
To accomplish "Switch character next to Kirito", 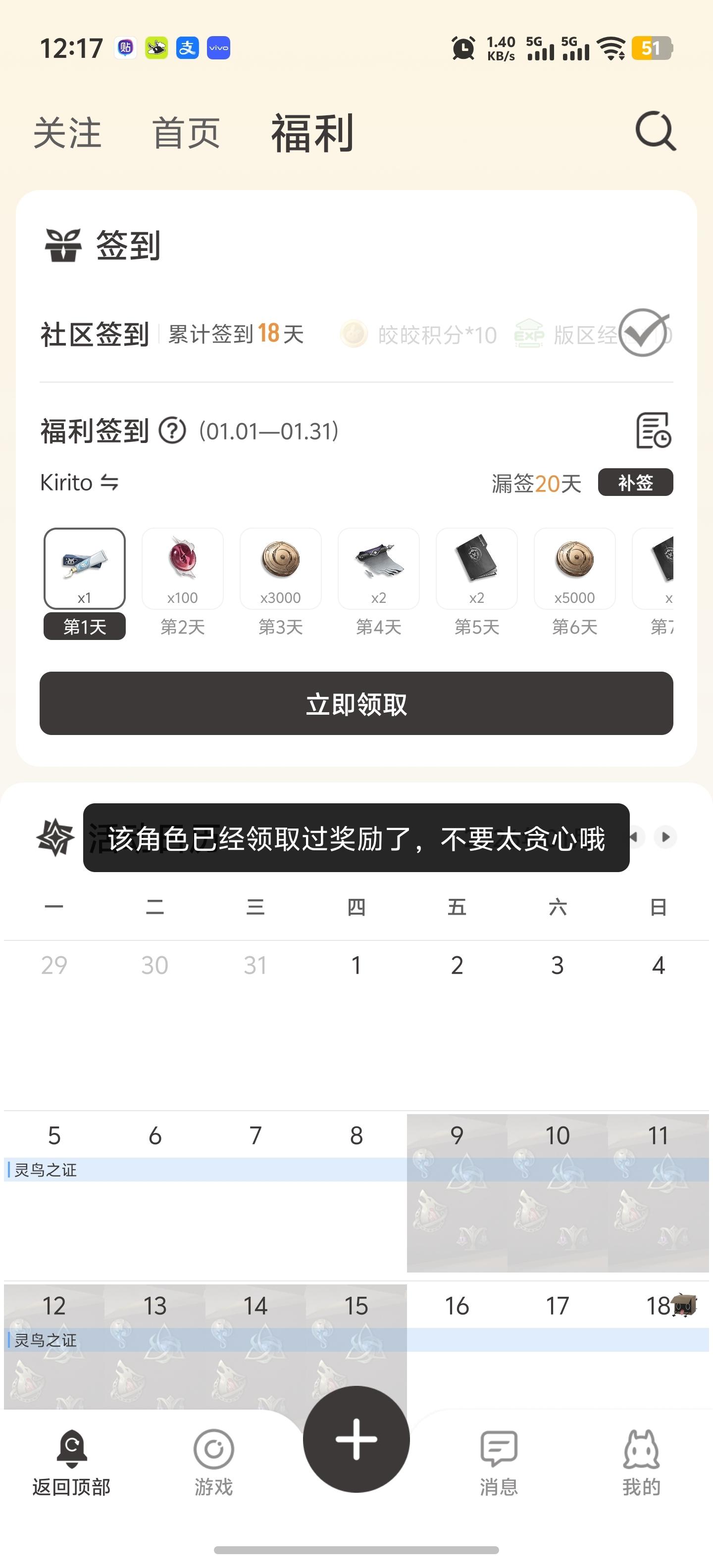I will click(109, 483).
